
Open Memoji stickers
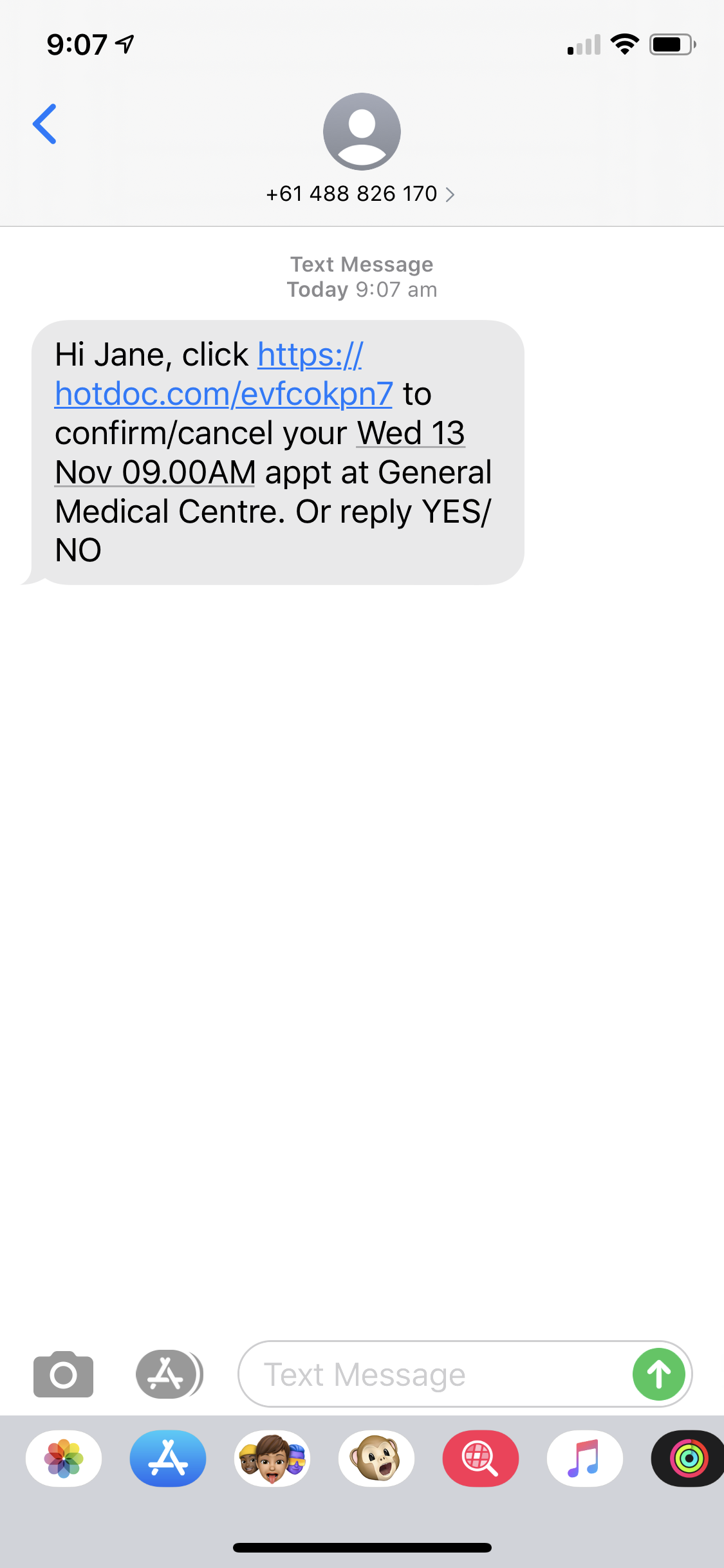(x=272, y=1459)
